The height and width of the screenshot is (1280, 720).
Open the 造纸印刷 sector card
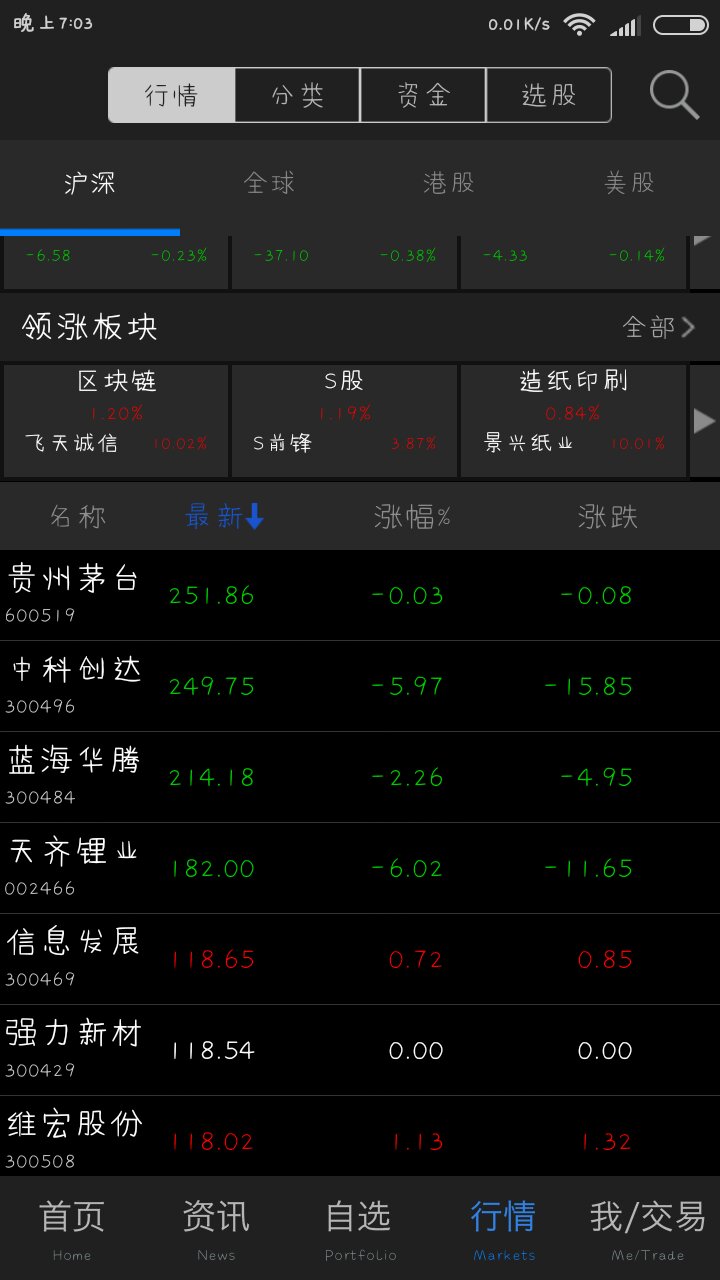(573, 420)
